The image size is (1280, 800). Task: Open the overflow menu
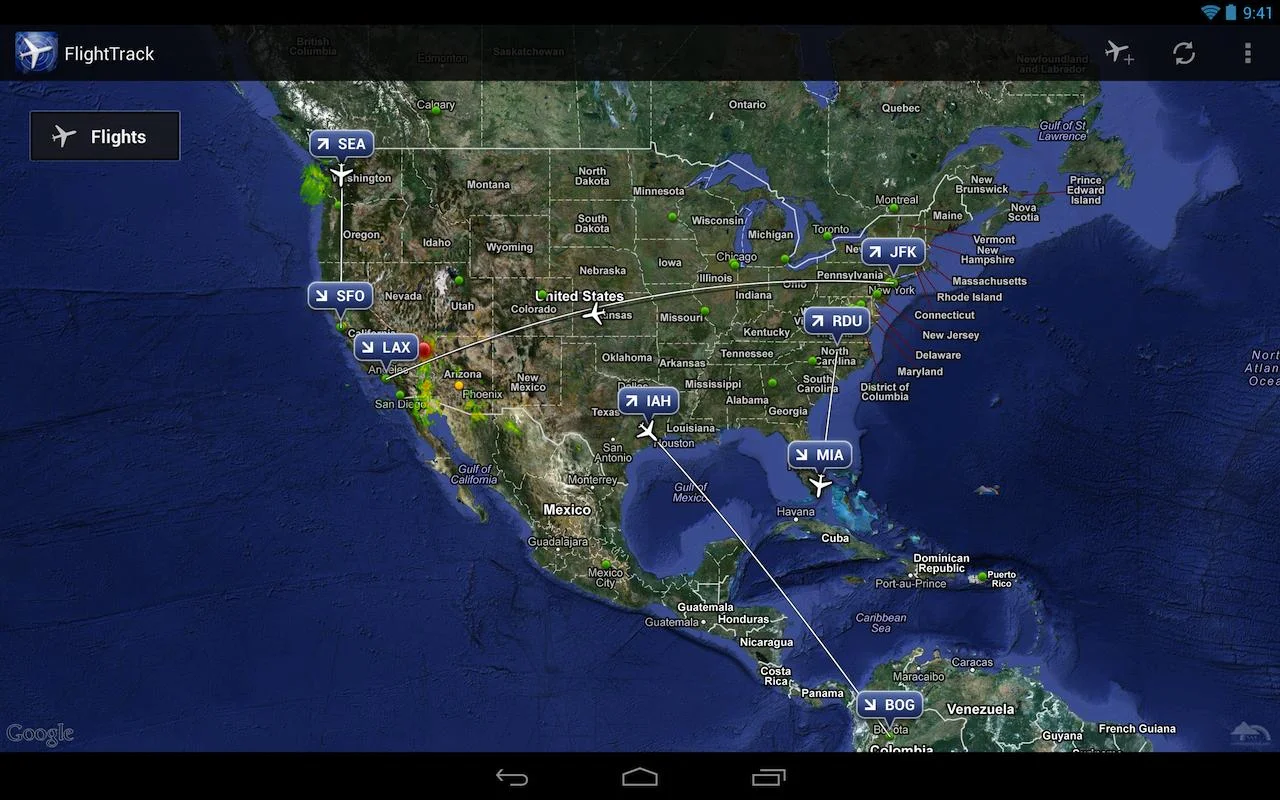(1247, 53)
